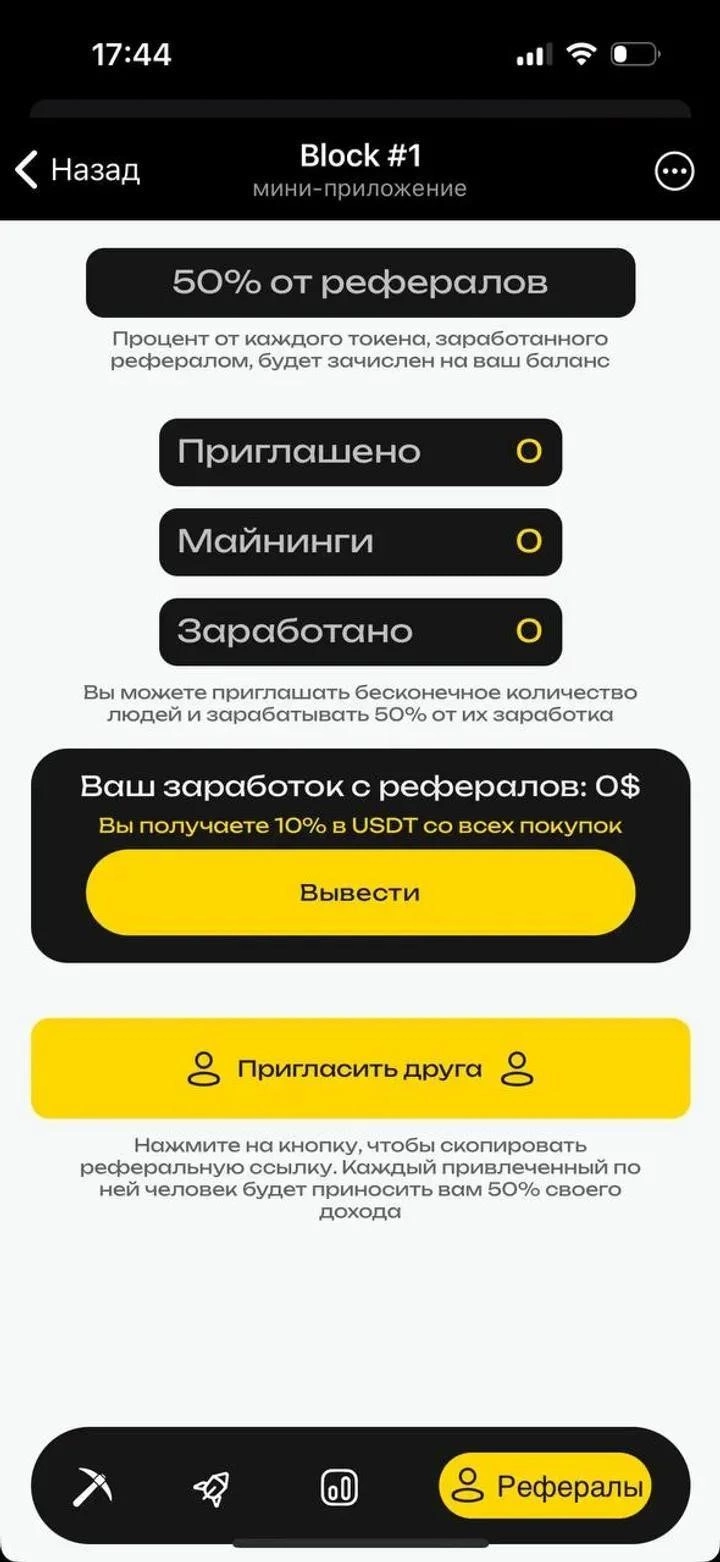Open the statistics chart tab

(x=339, y=1487)
